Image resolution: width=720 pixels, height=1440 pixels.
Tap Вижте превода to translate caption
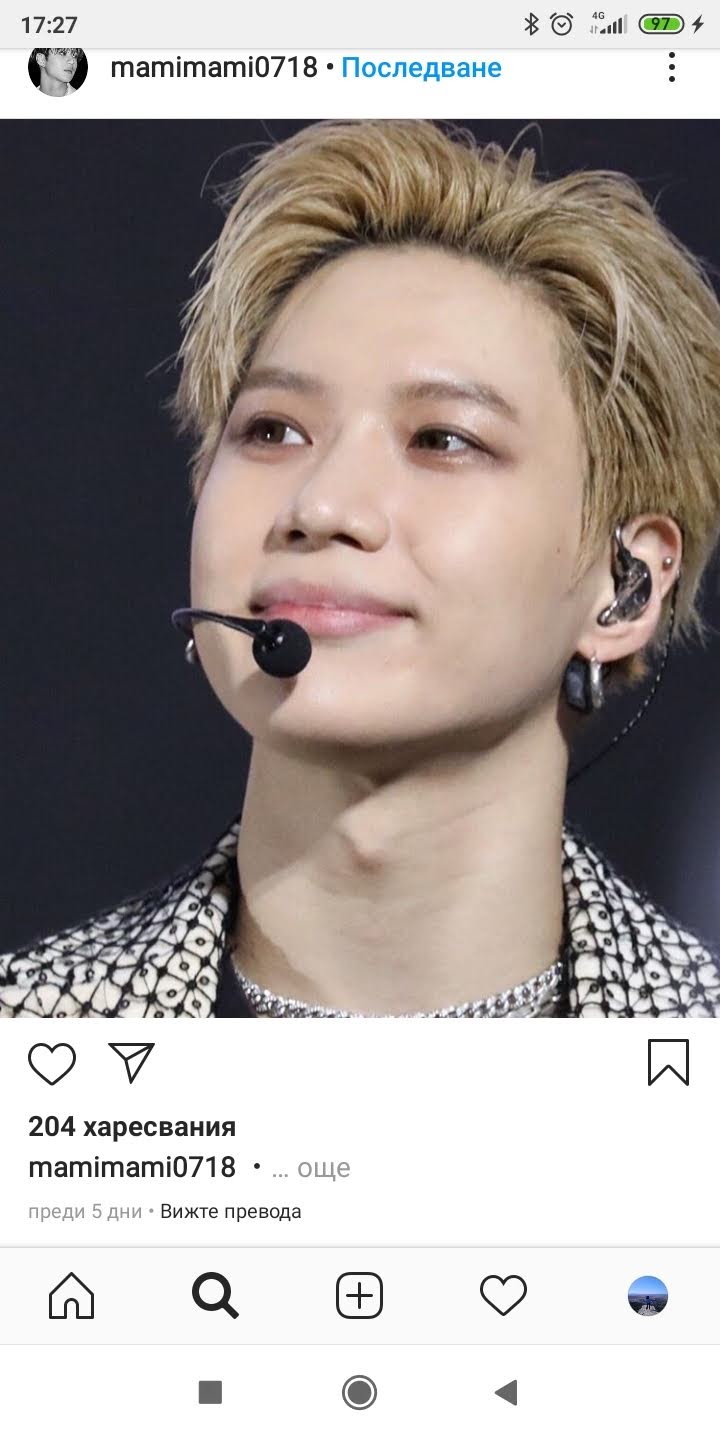click(x=230, y=1212)
